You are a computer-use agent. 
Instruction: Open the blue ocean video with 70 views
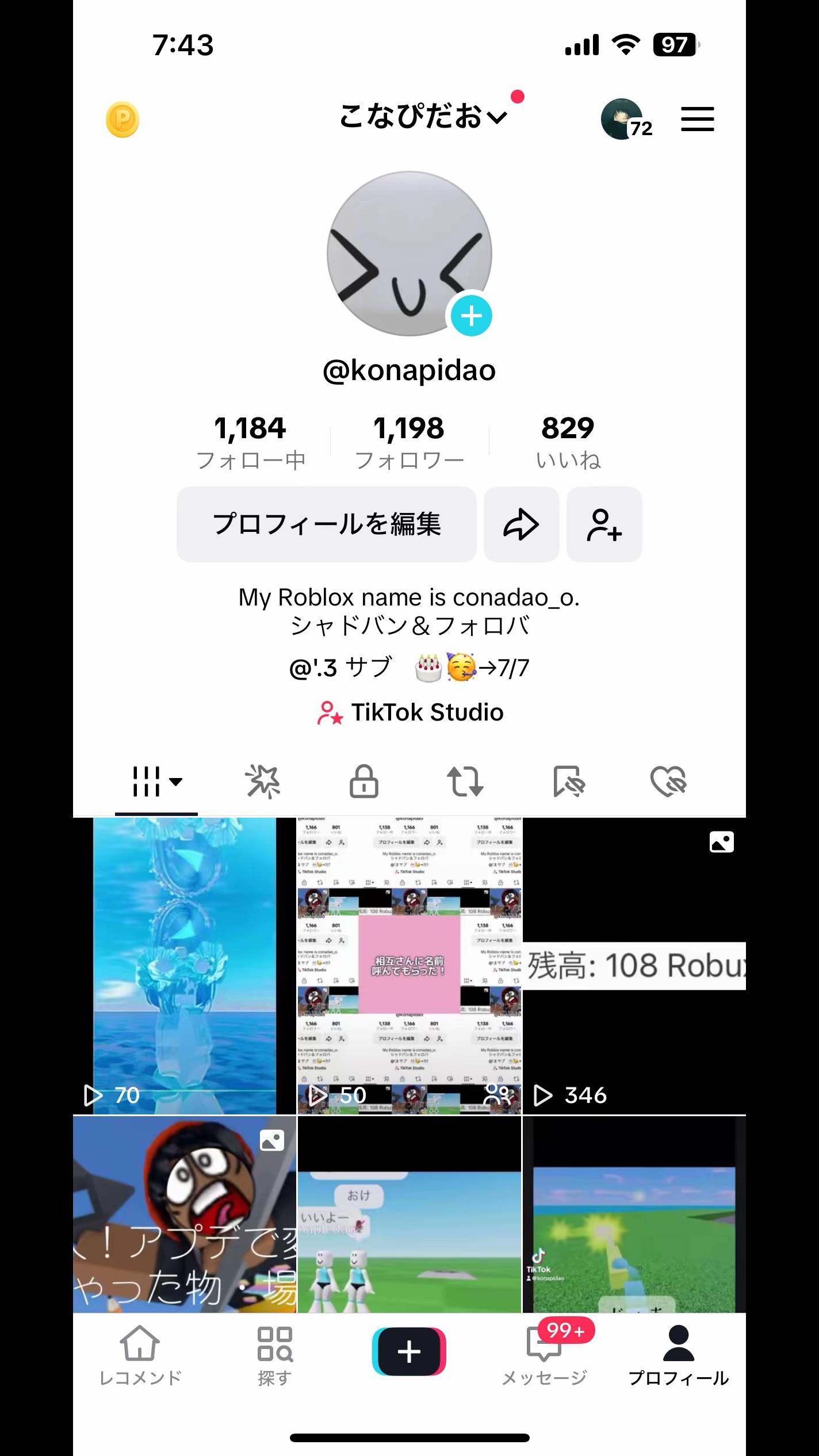pos(184,966)
